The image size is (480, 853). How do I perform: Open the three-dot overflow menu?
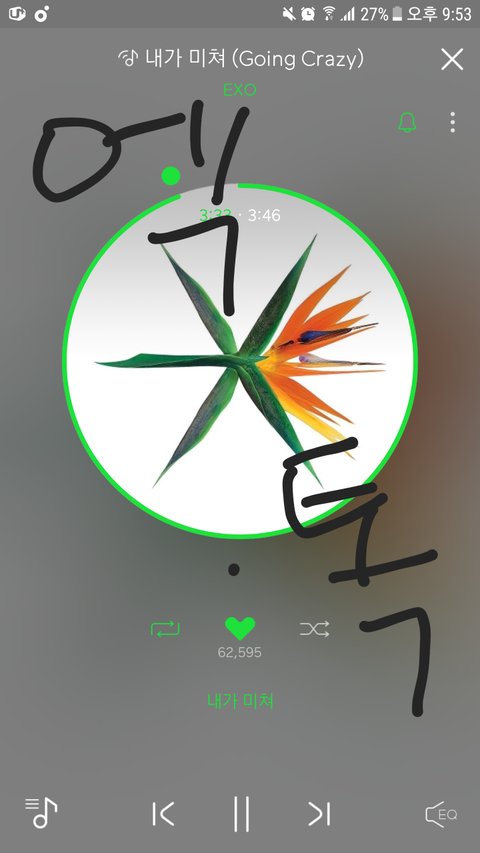pos(452,122)
